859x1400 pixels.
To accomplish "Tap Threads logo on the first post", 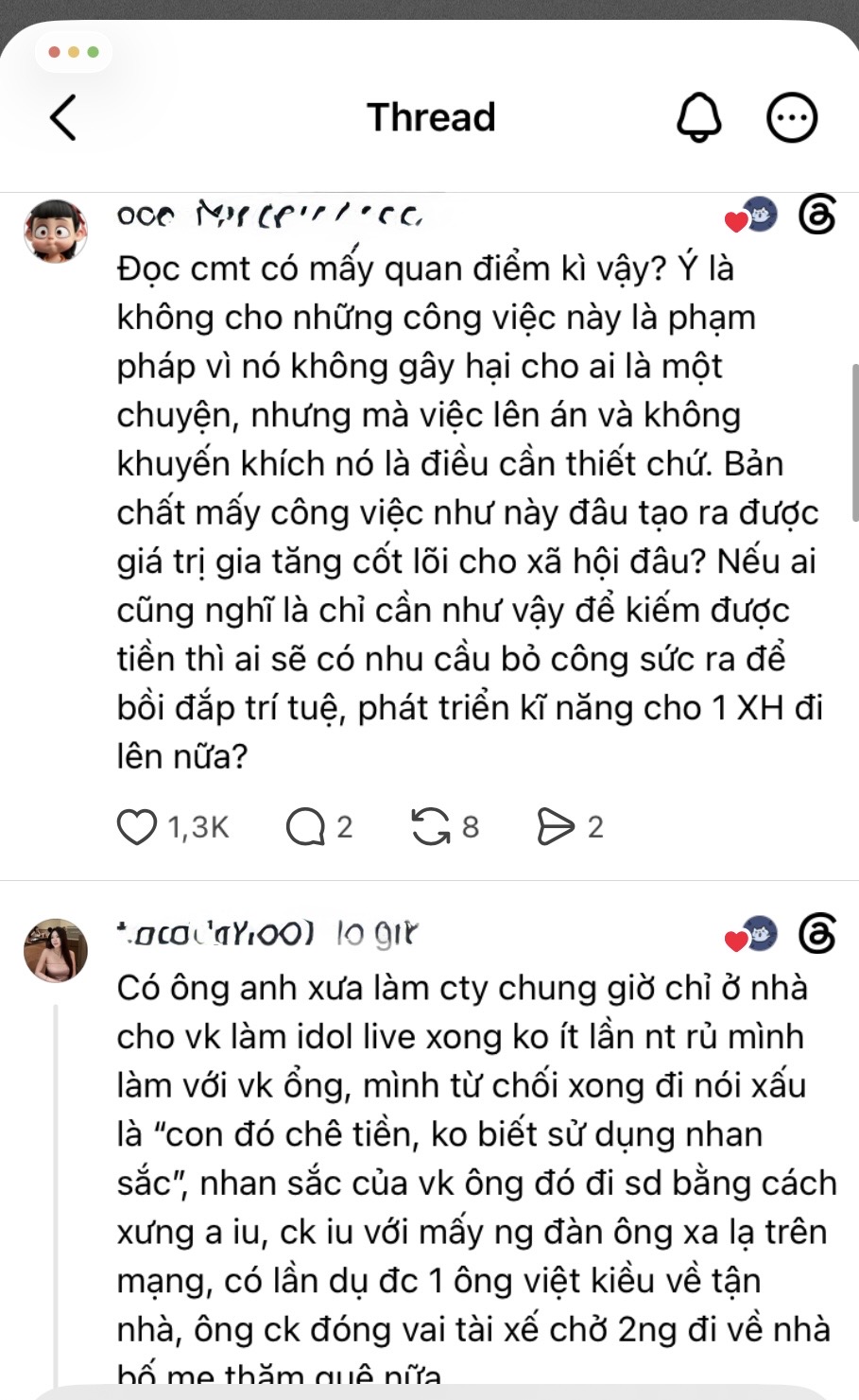I will 817,216.
